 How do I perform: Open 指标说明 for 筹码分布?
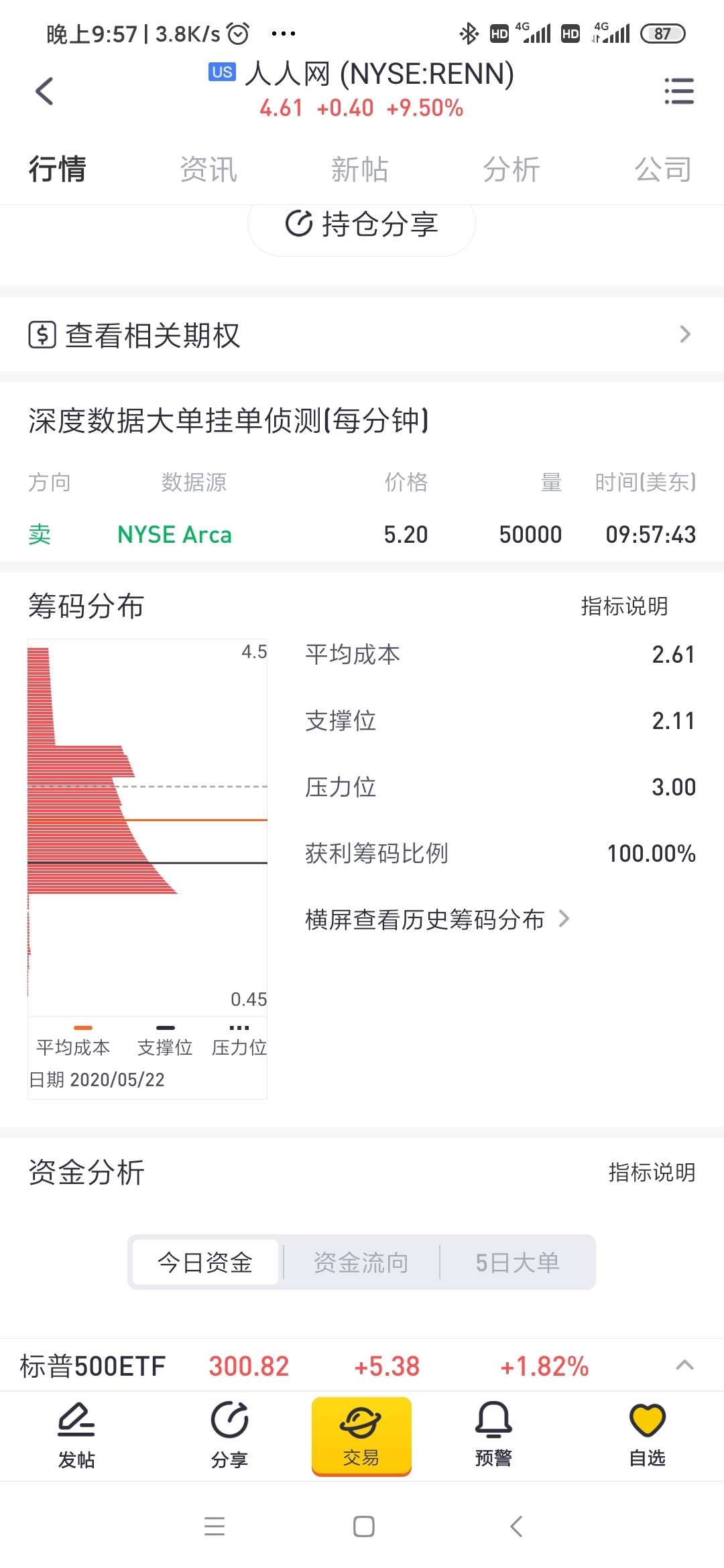624,606
